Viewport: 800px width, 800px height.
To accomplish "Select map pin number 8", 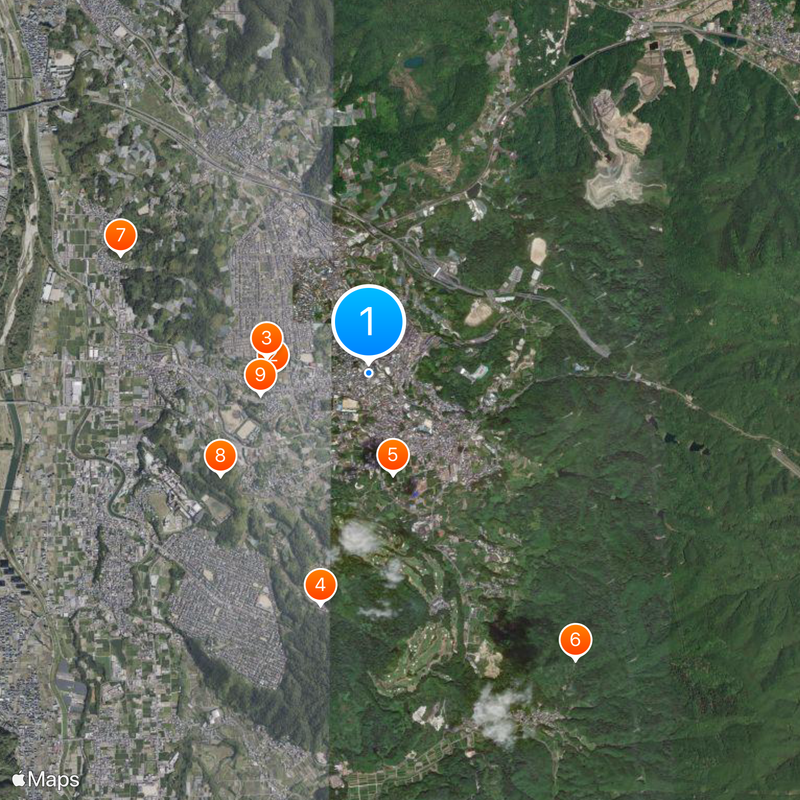I will pos(220,456).
